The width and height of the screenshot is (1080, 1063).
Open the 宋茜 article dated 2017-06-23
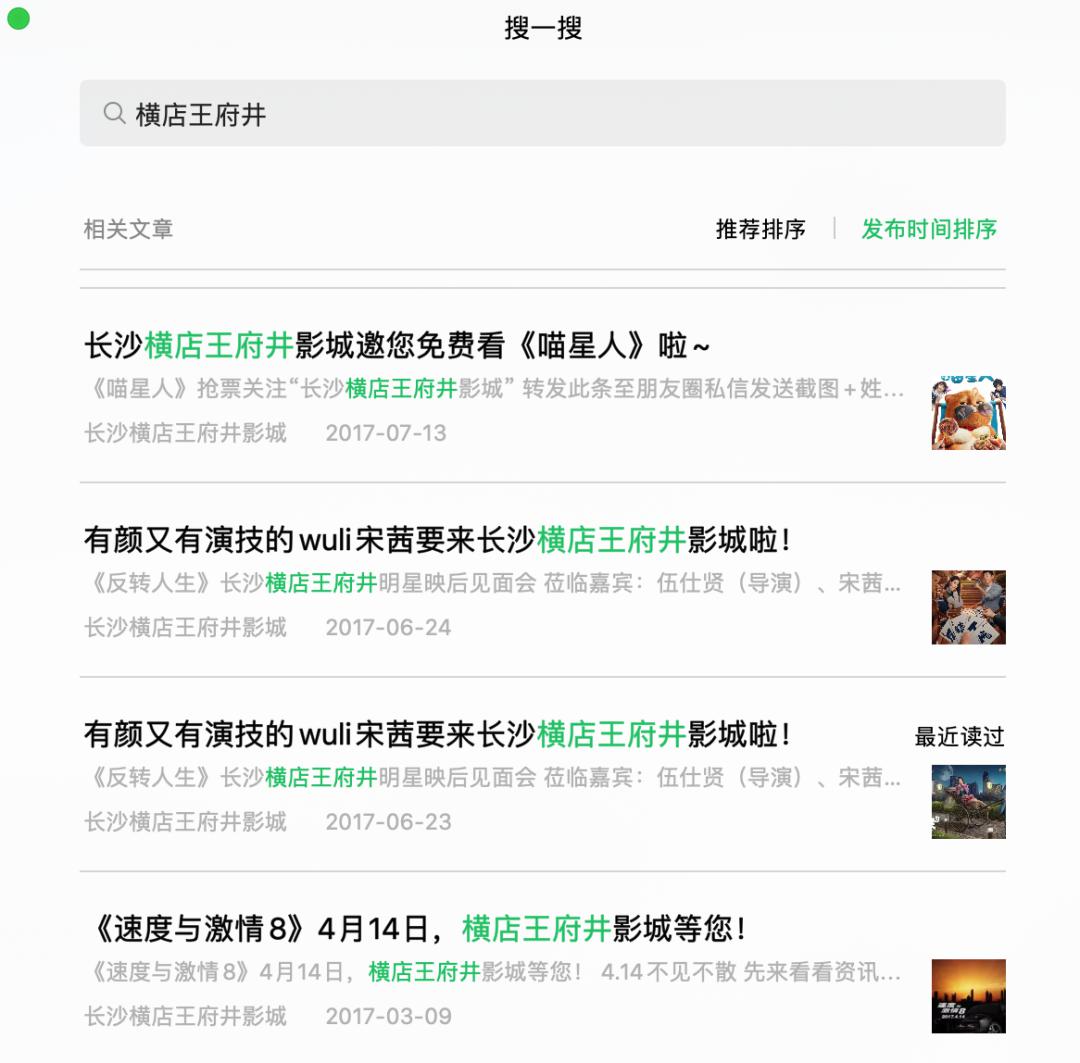click(437, 735)
